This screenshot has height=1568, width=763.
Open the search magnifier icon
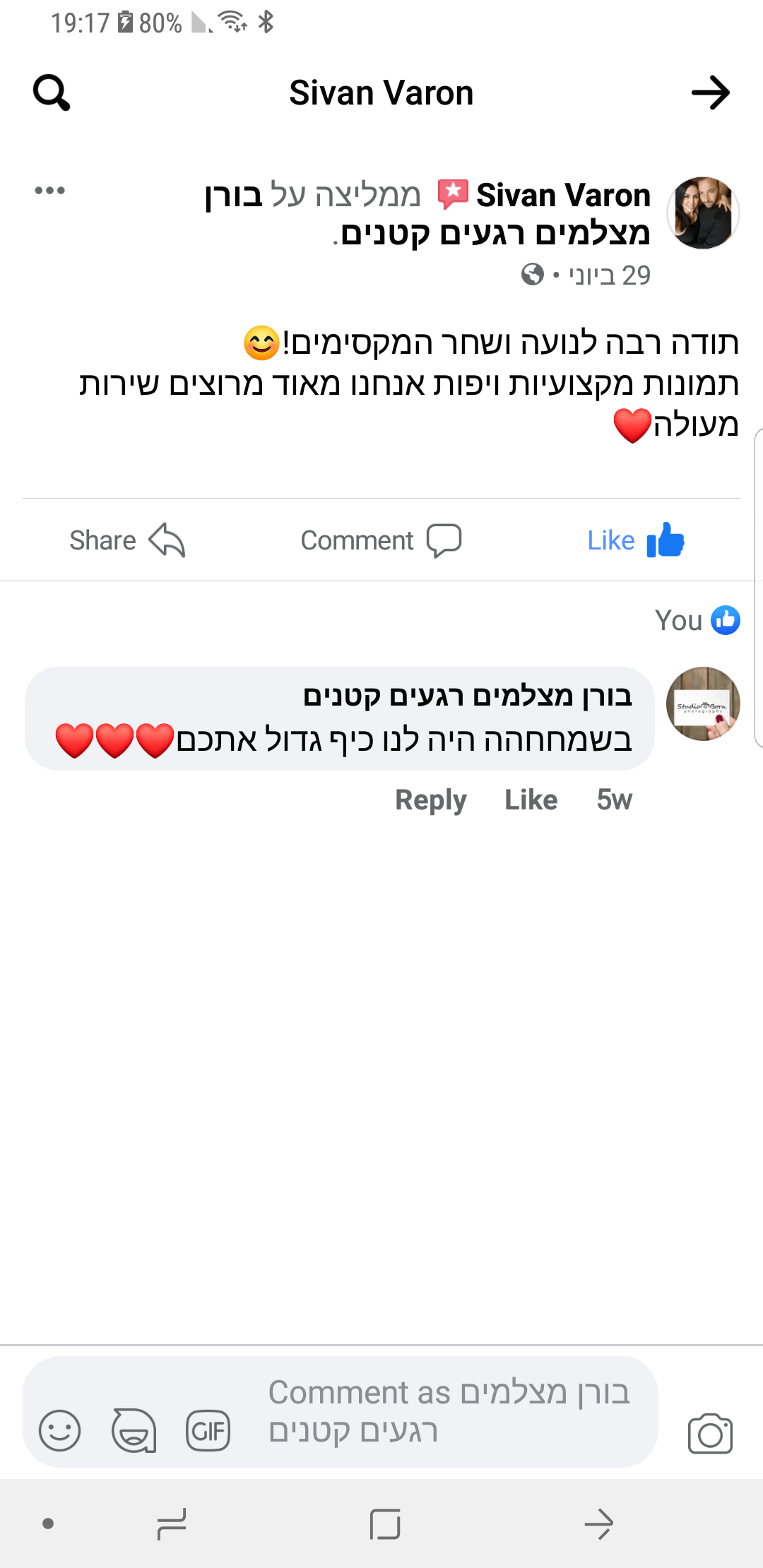(52, 93)
